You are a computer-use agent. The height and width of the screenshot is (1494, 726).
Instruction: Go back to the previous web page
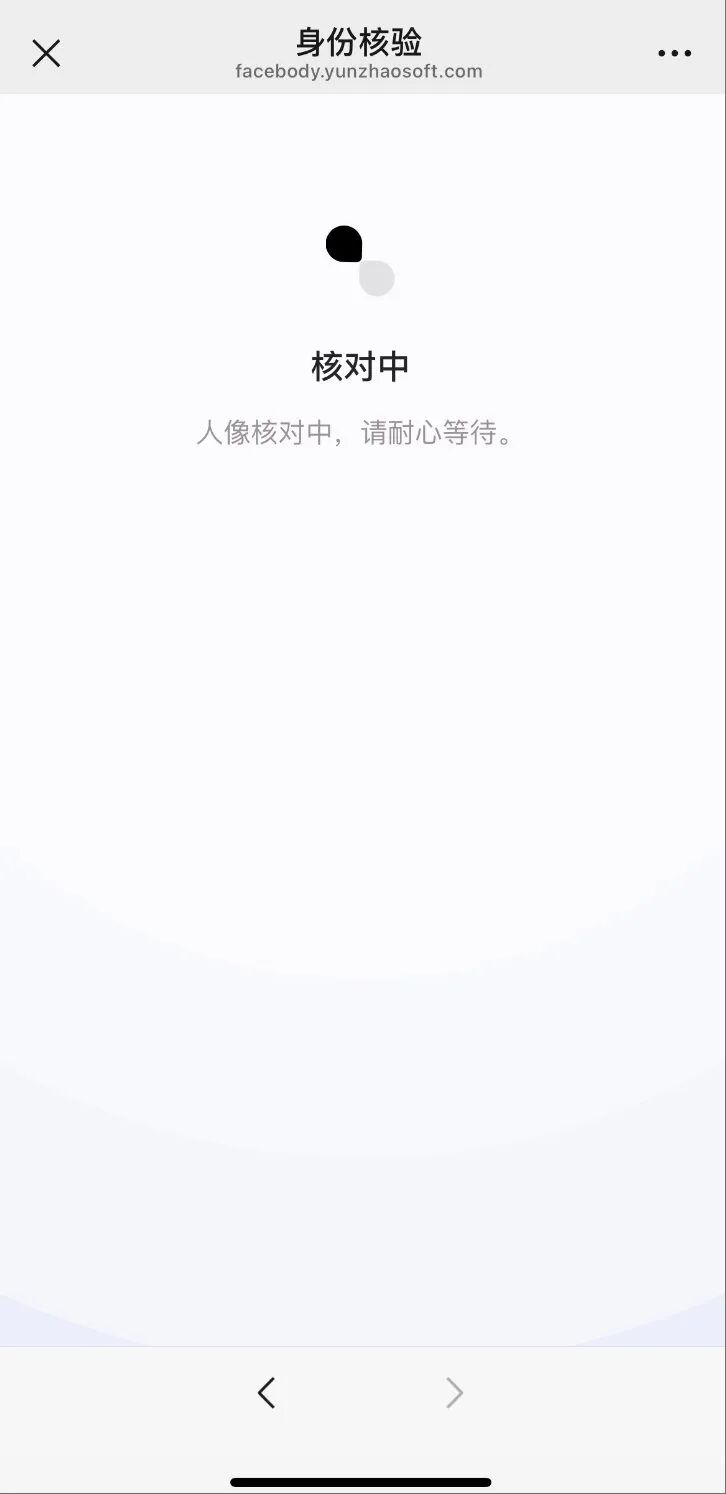click(x=266, y=1393)
